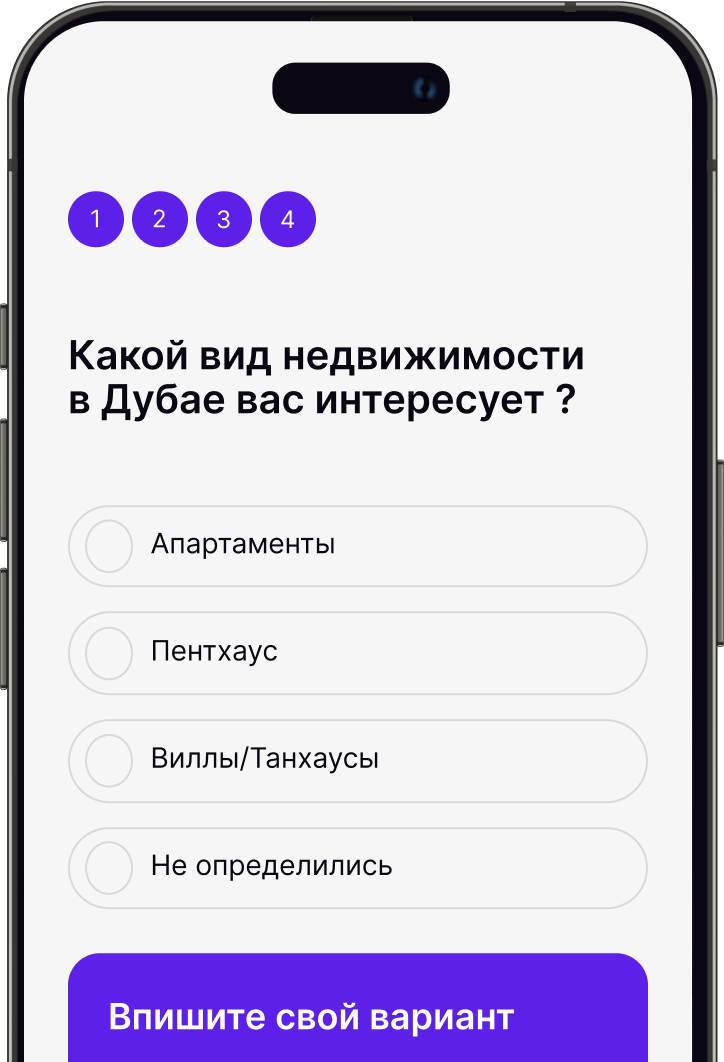Tap Впишите свой вариант block
Image resolution: width=724 pixels, height=1062 pixels.
pyautogui.click(x=357, y=1015)
